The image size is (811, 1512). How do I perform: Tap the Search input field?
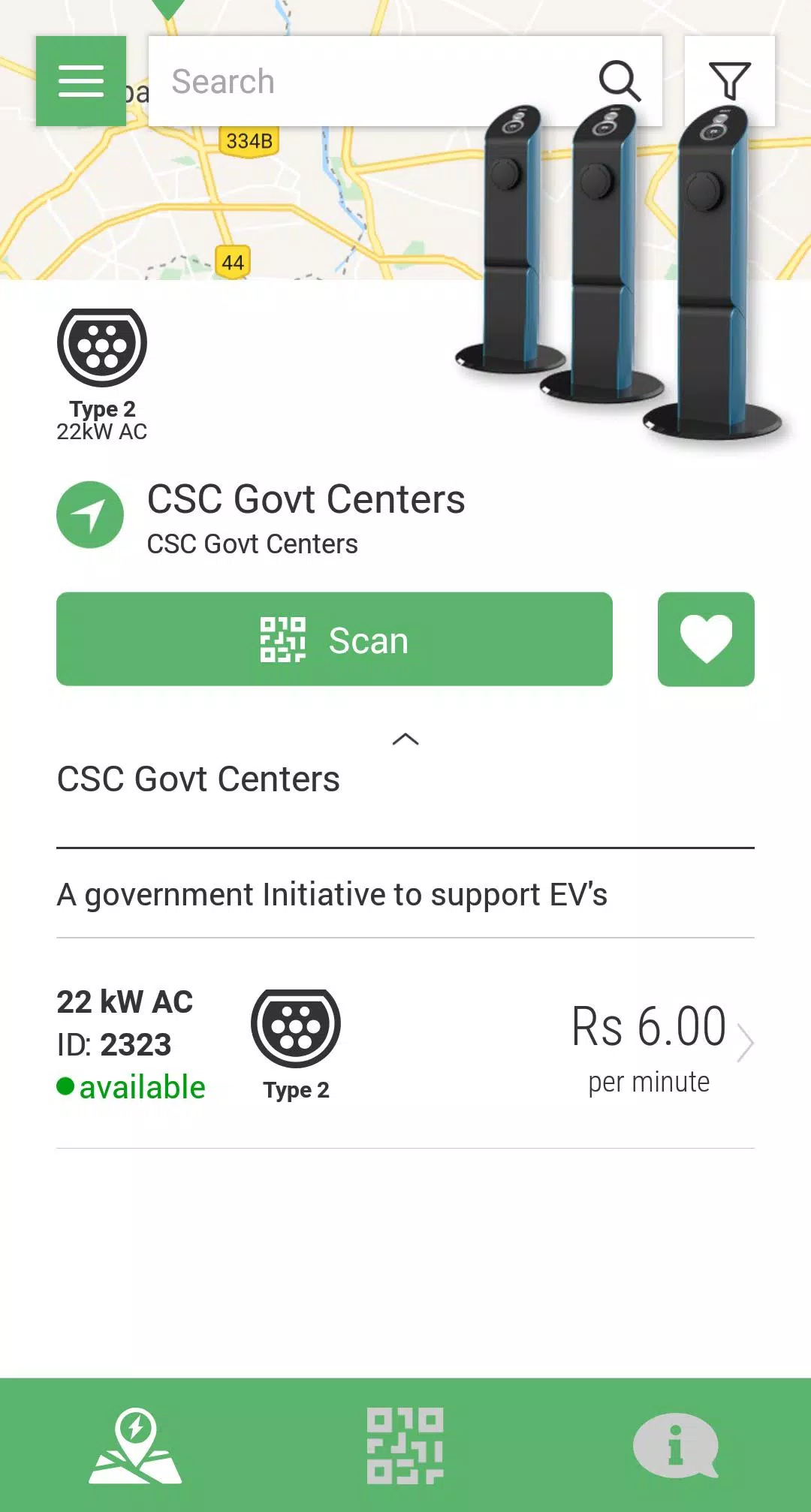(368, 81)
